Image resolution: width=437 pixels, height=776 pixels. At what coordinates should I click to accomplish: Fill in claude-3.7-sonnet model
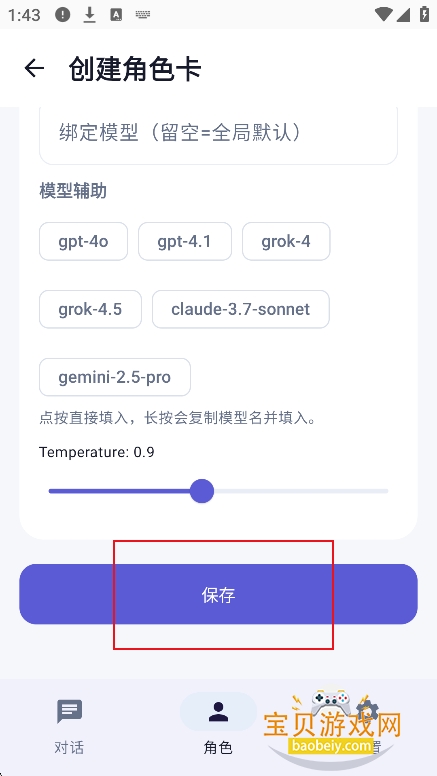241,309
